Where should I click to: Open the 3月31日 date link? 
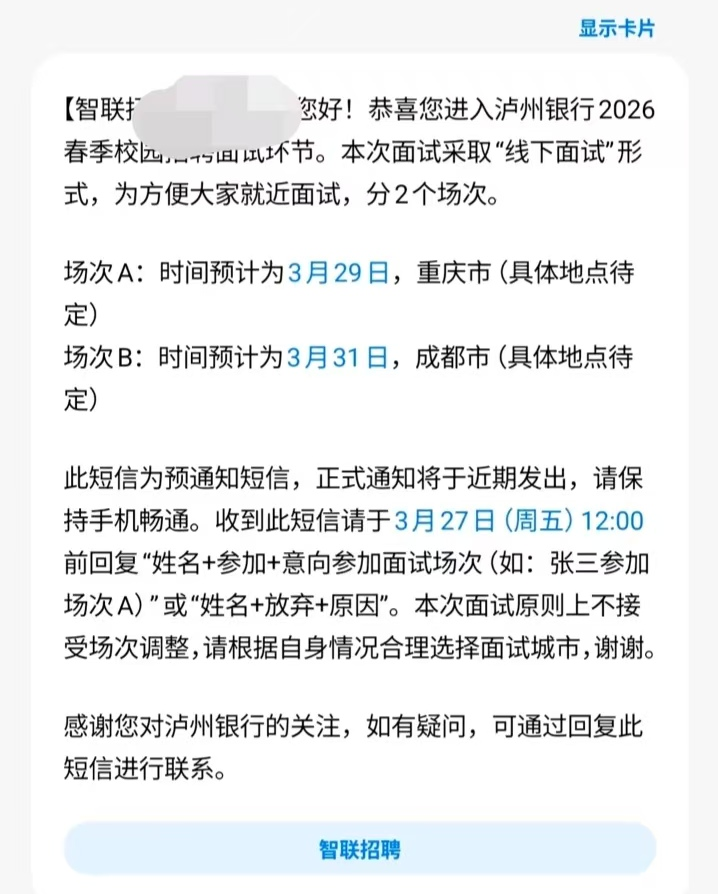click(337, 356)
